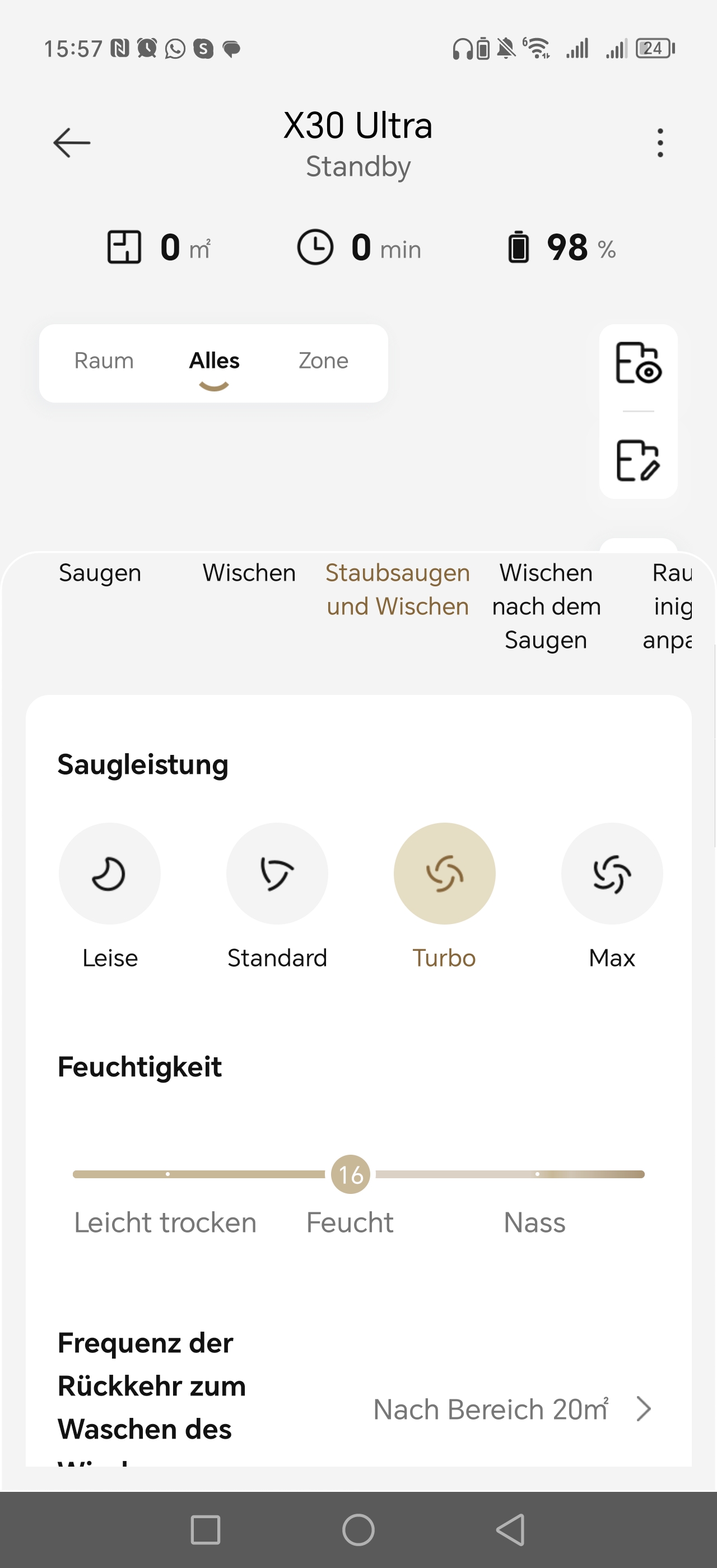Choose Staubsaugen und Wischen mode
Screen dimensions: 717x1568
(398, 590)
